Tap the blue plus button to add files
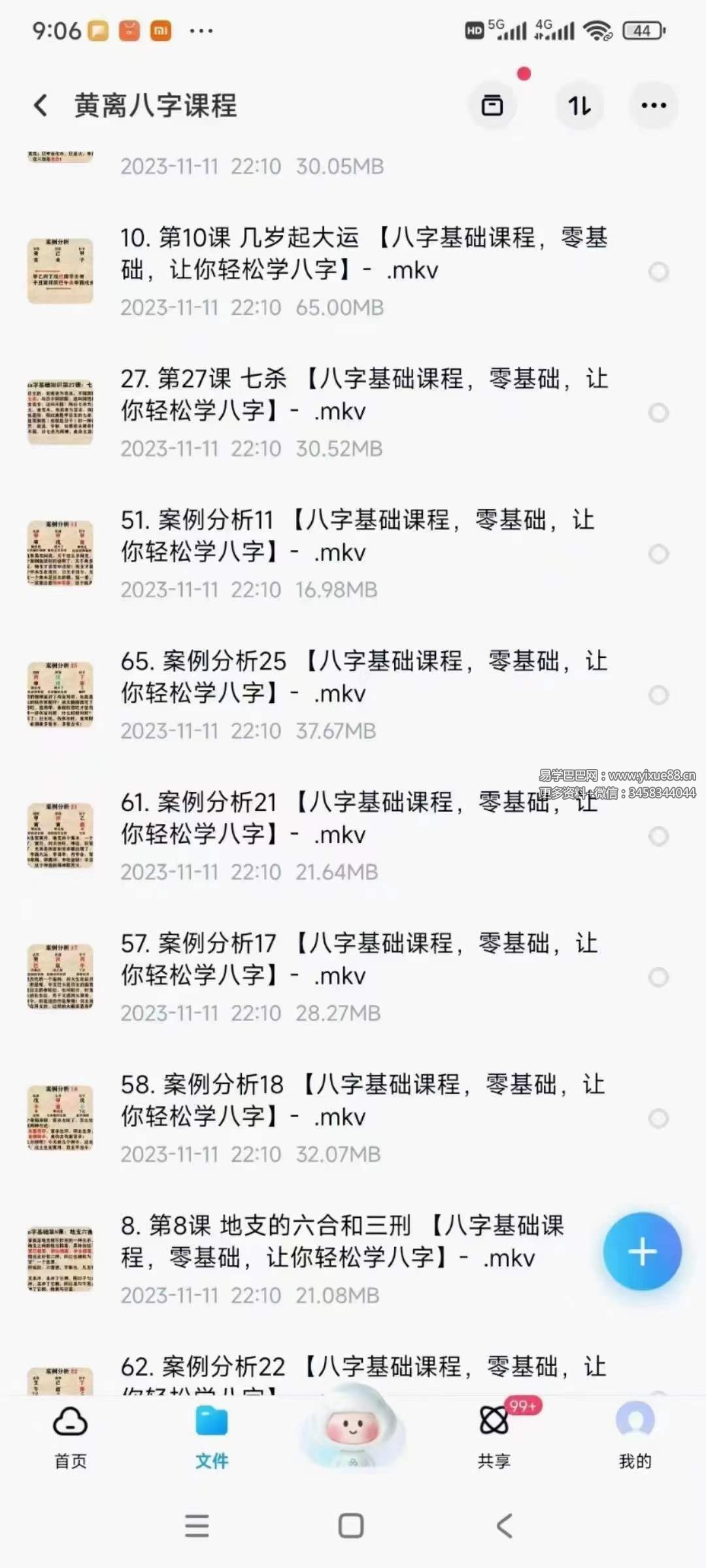 [643, 1250]
